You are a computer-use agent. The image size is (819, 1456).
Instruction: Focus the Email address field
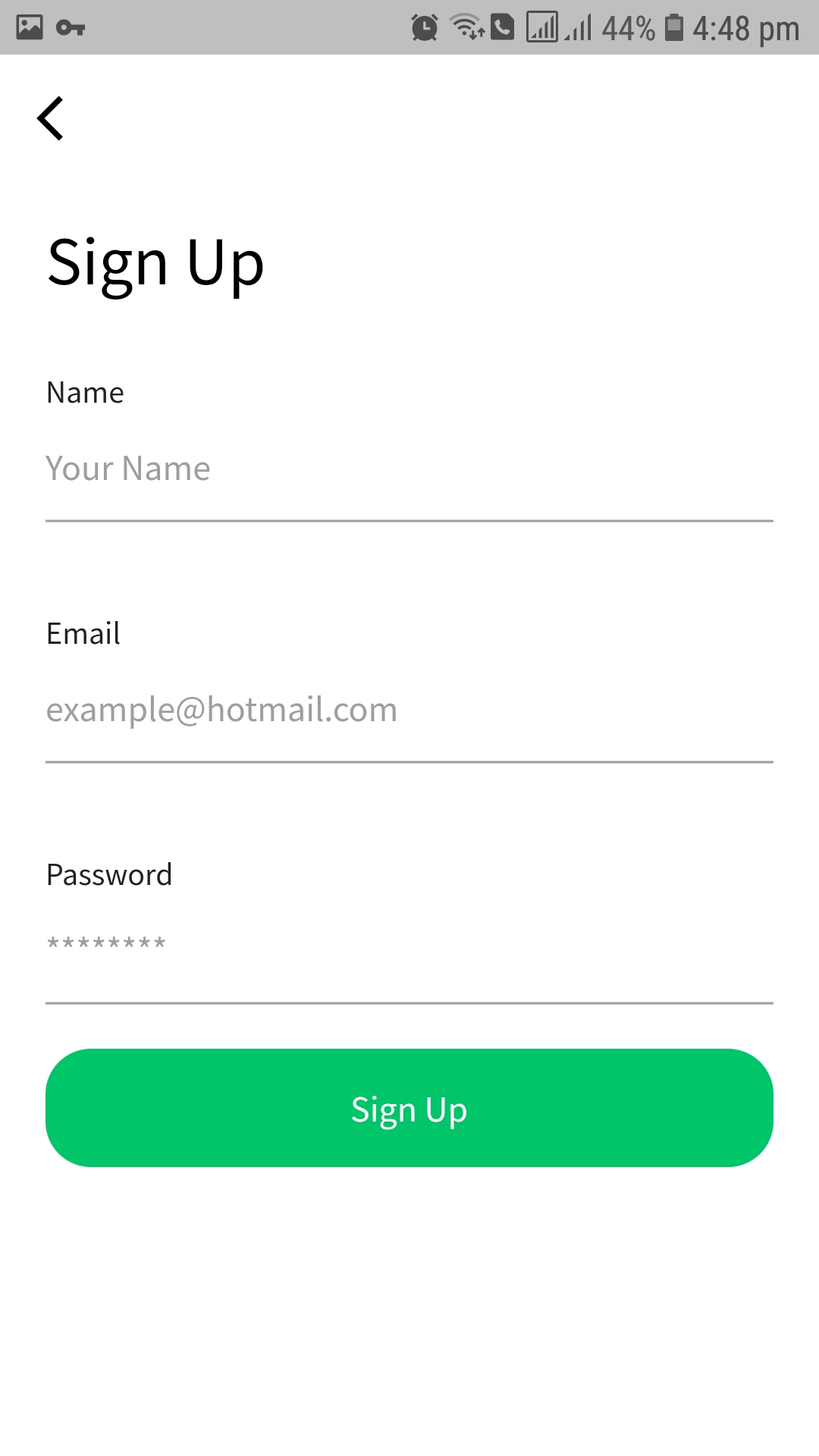pyautogui.click(x=409, y=711)
